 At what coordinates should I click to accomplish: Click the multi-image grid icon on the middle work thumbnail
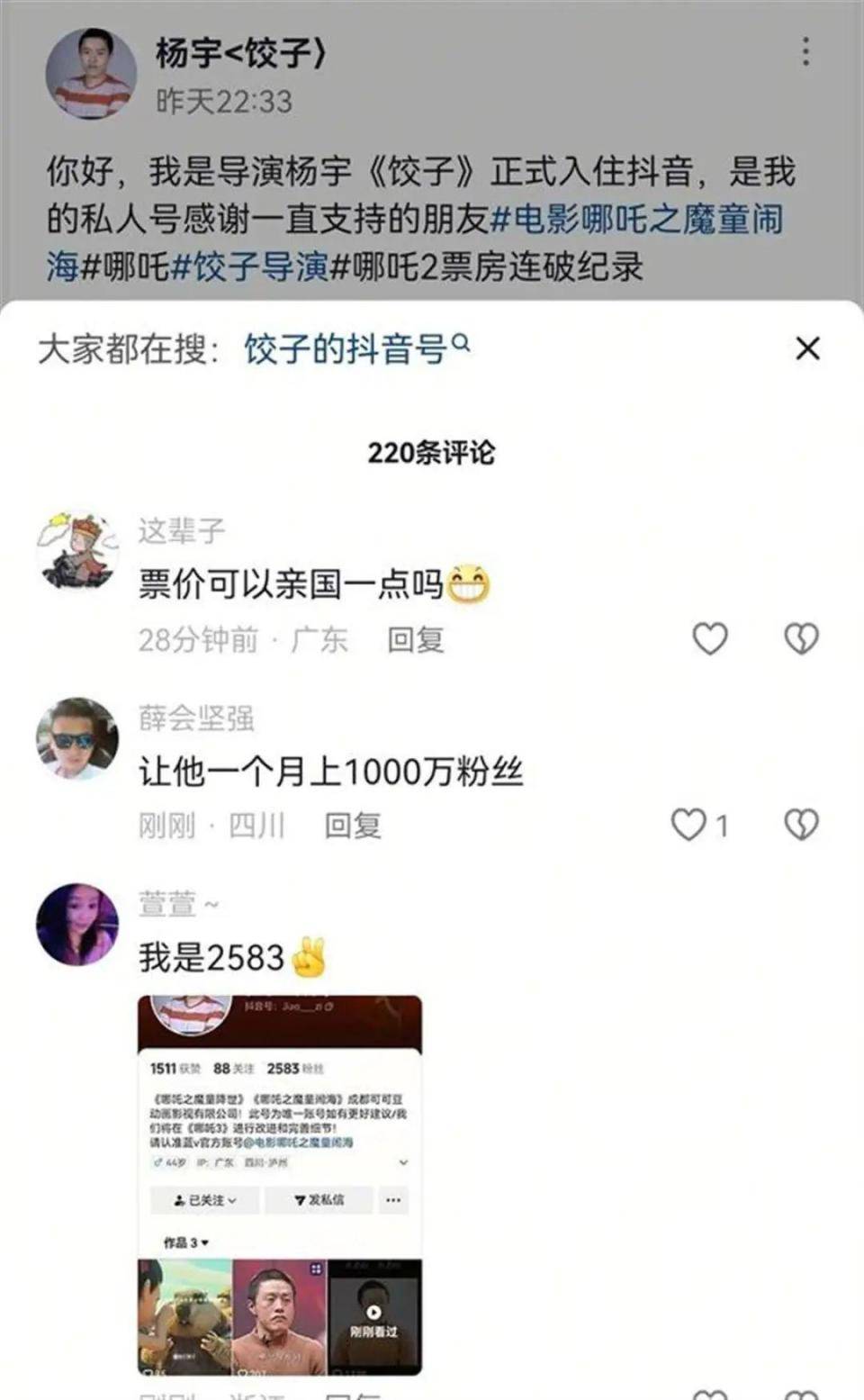(x=315, y=1269)
